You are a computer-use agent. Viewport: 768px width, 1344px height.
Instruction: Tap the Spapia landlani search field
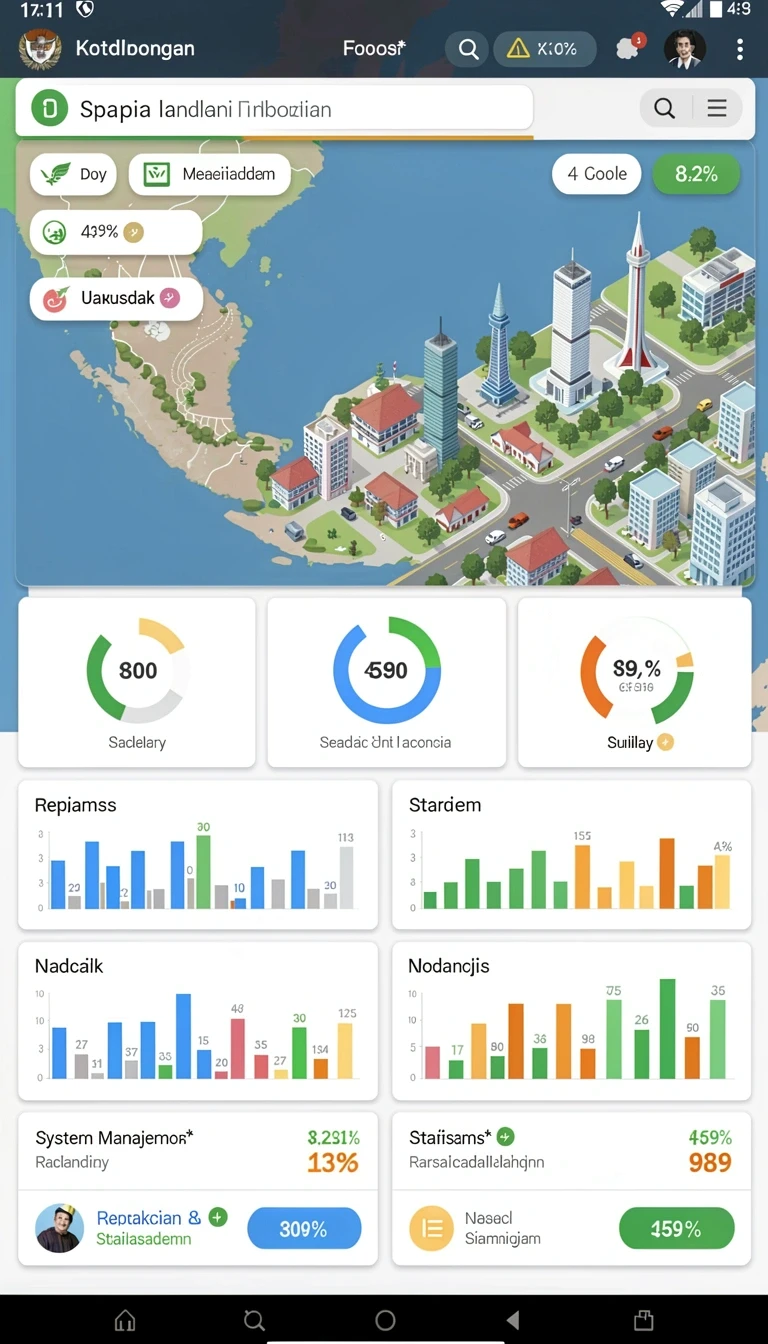(x=274, y=108)
